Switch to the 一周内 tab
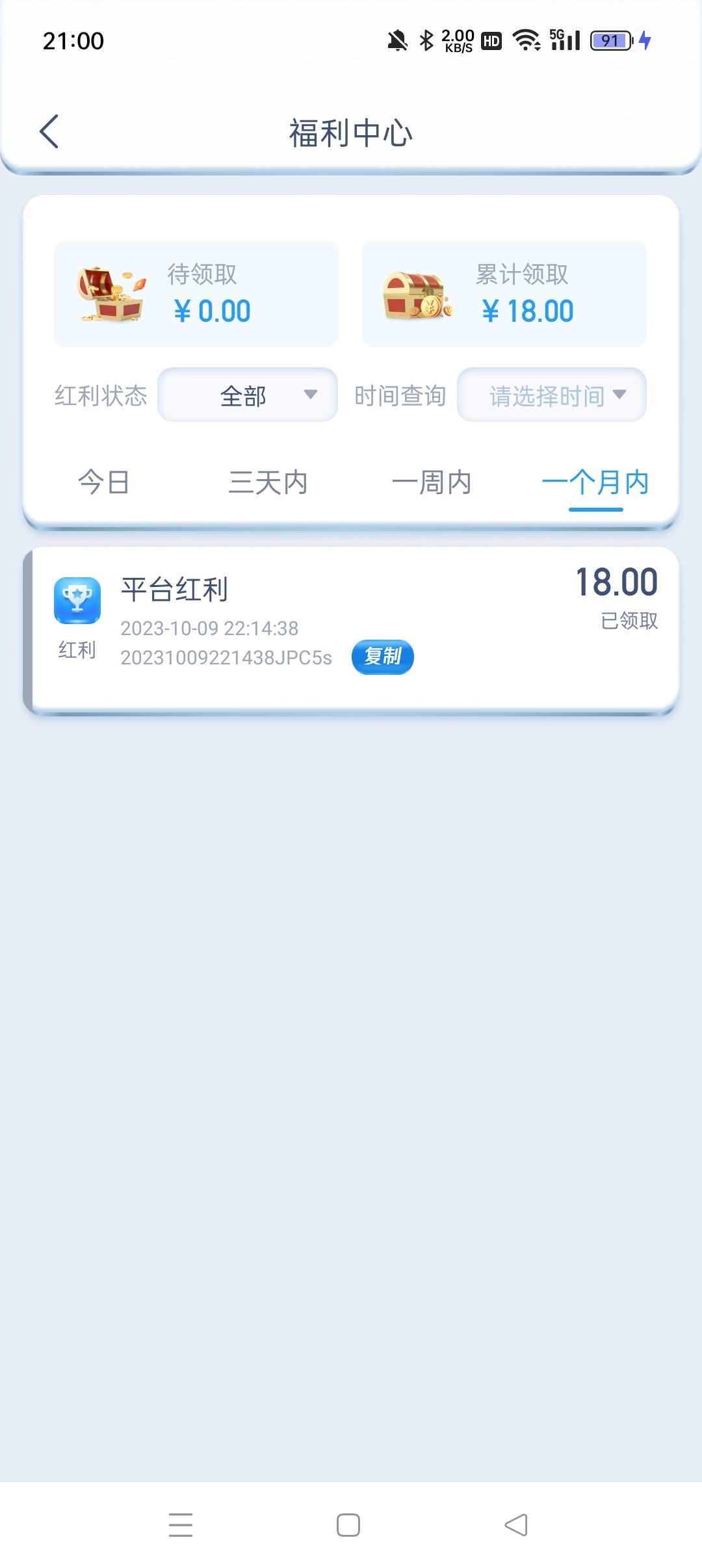 pos(432,482)
